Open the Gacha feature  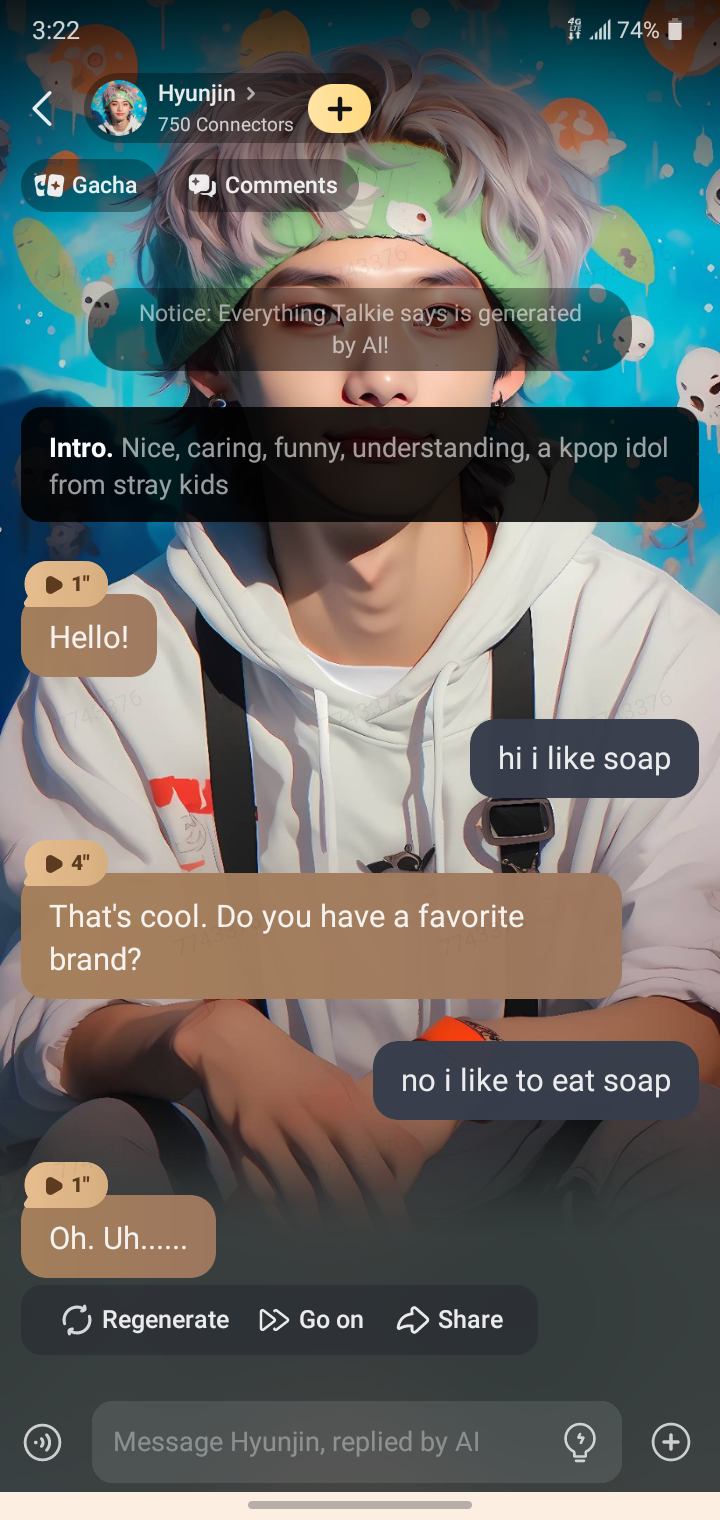[x=88, y=185]
